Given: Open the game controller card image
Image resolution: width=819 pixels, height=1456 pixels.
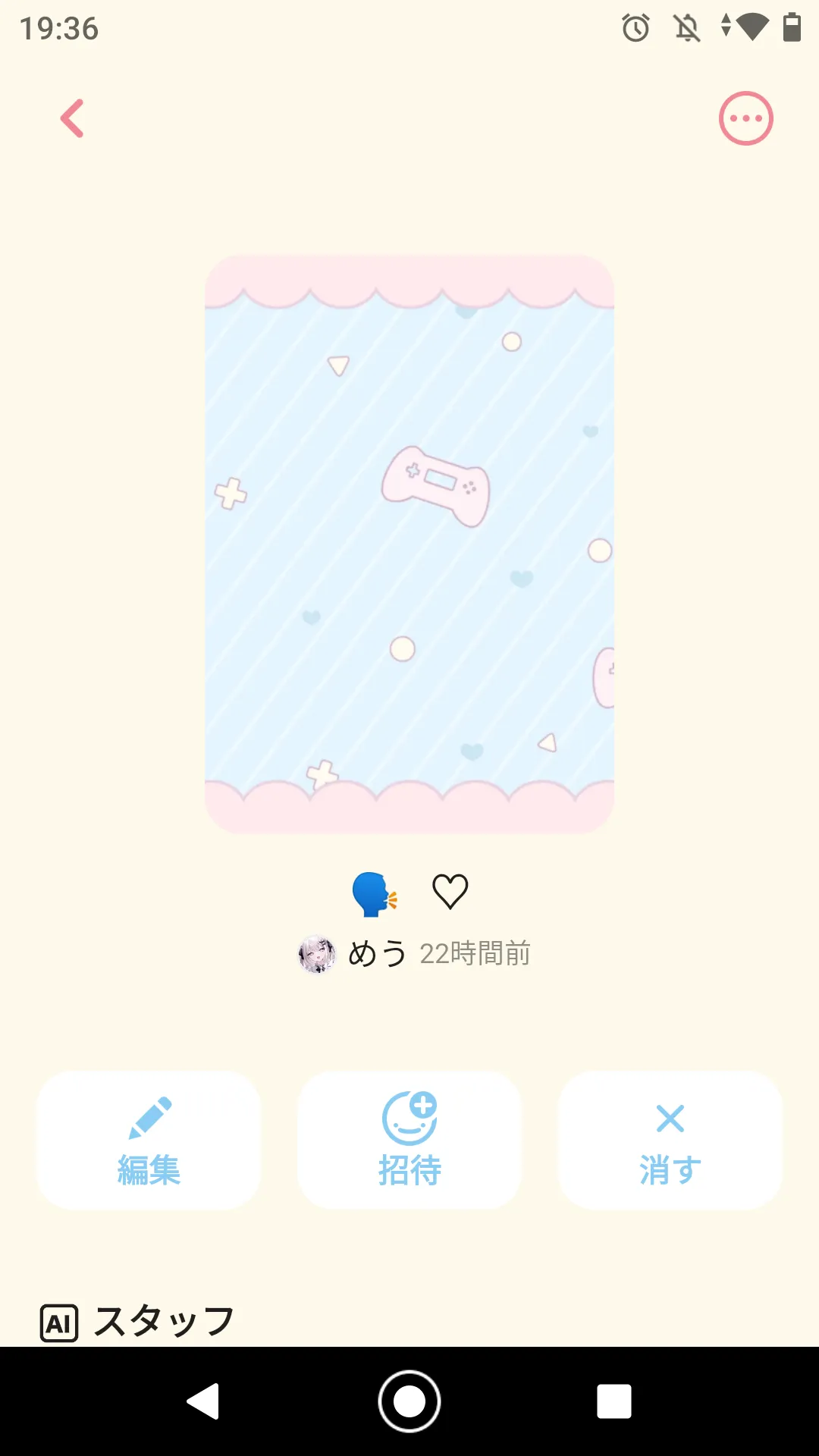Looking at the screenshot, I should pos(409,544).
